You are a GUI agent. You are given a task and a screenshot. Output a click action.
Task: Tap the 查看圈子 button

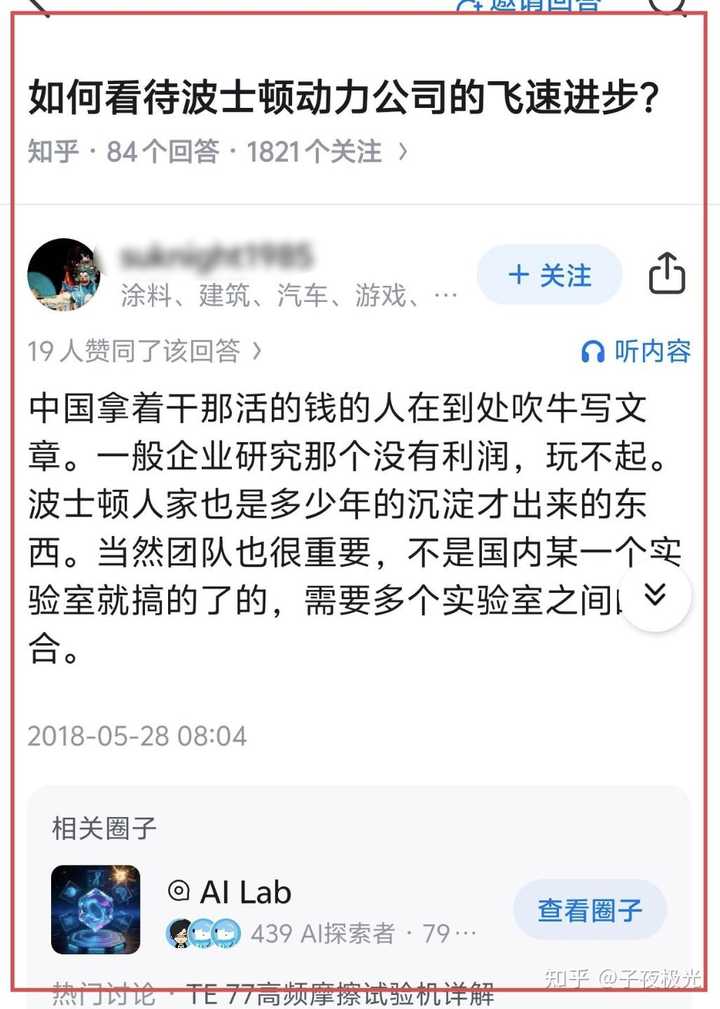click(589, 910)
